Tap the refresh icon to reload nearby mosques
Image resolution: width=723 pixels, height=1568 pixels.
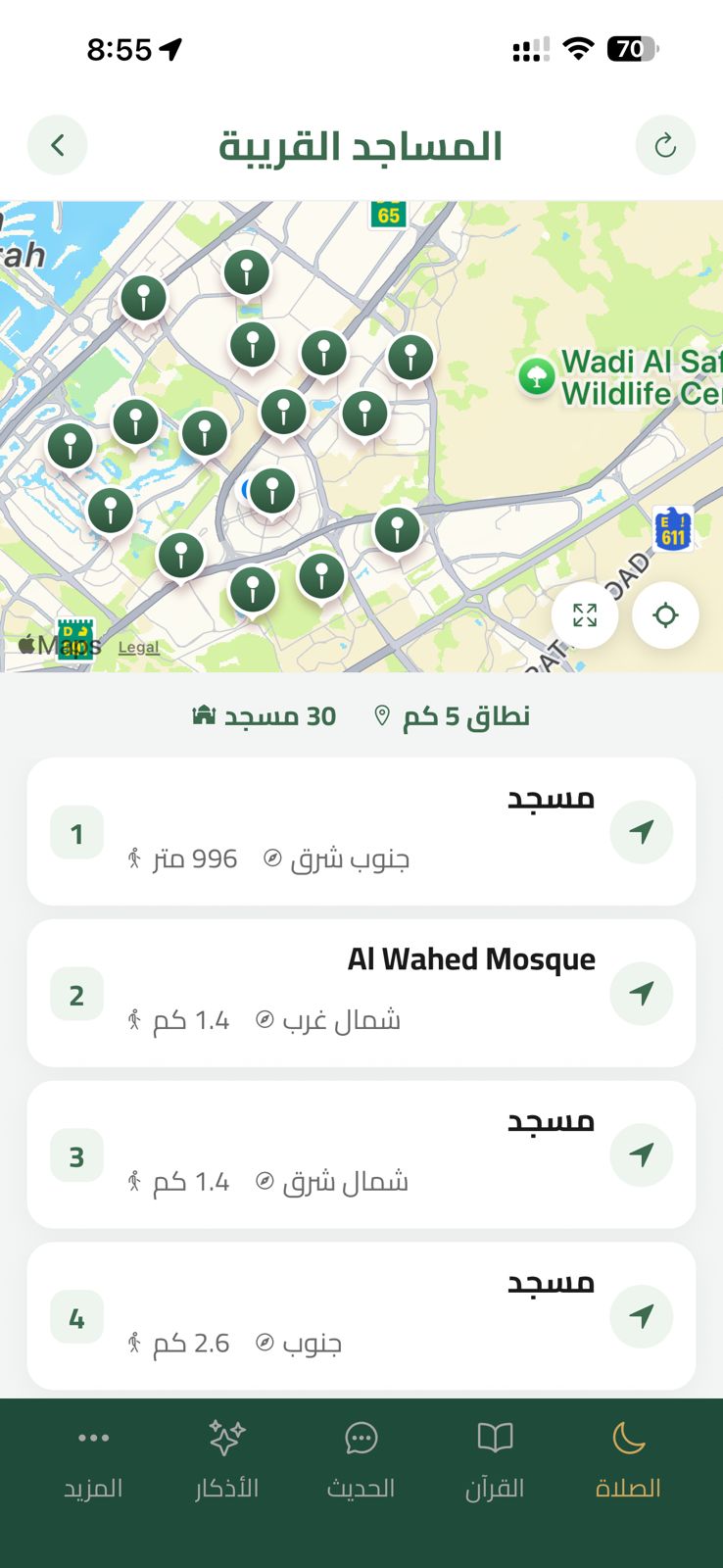click(666, 144)
